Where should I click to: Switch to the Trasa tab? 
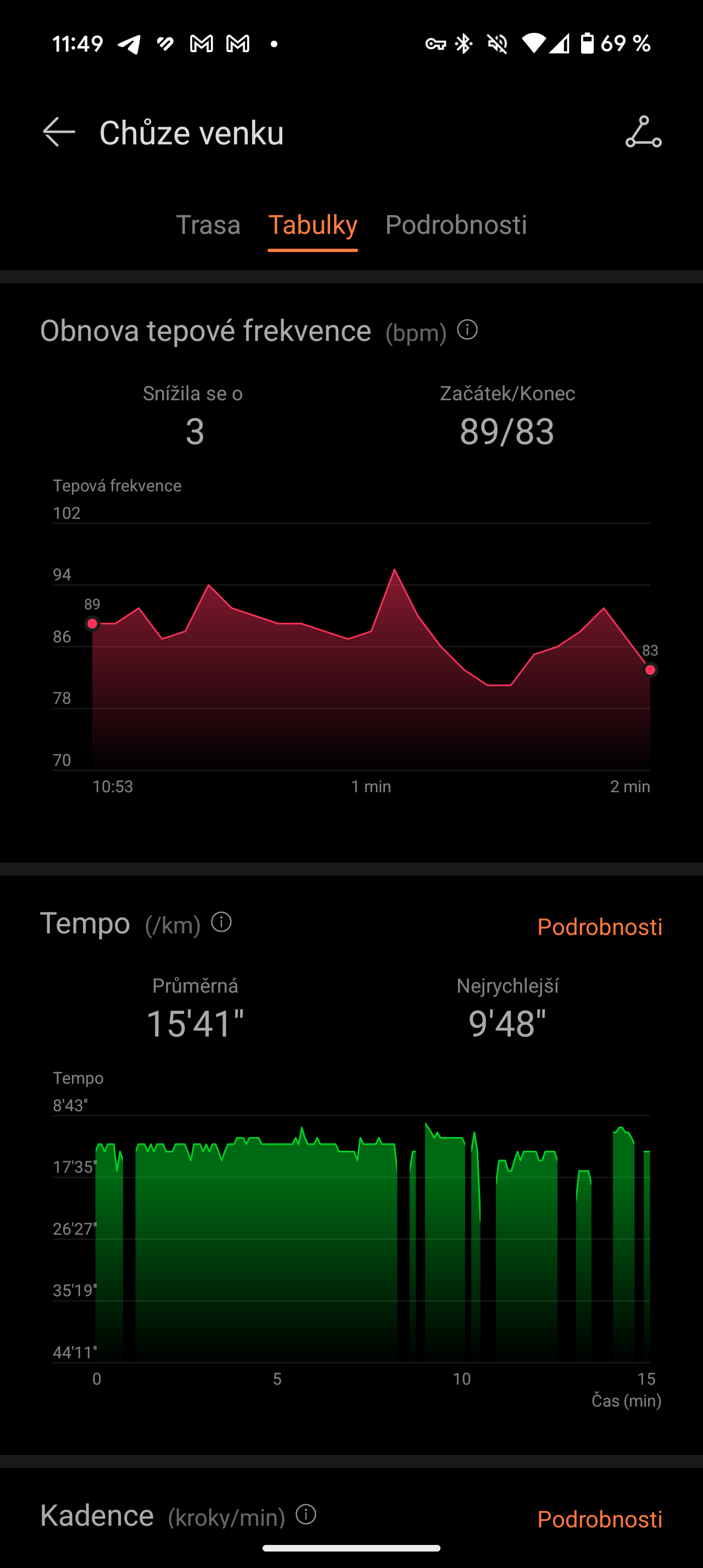tap(208, 225)
